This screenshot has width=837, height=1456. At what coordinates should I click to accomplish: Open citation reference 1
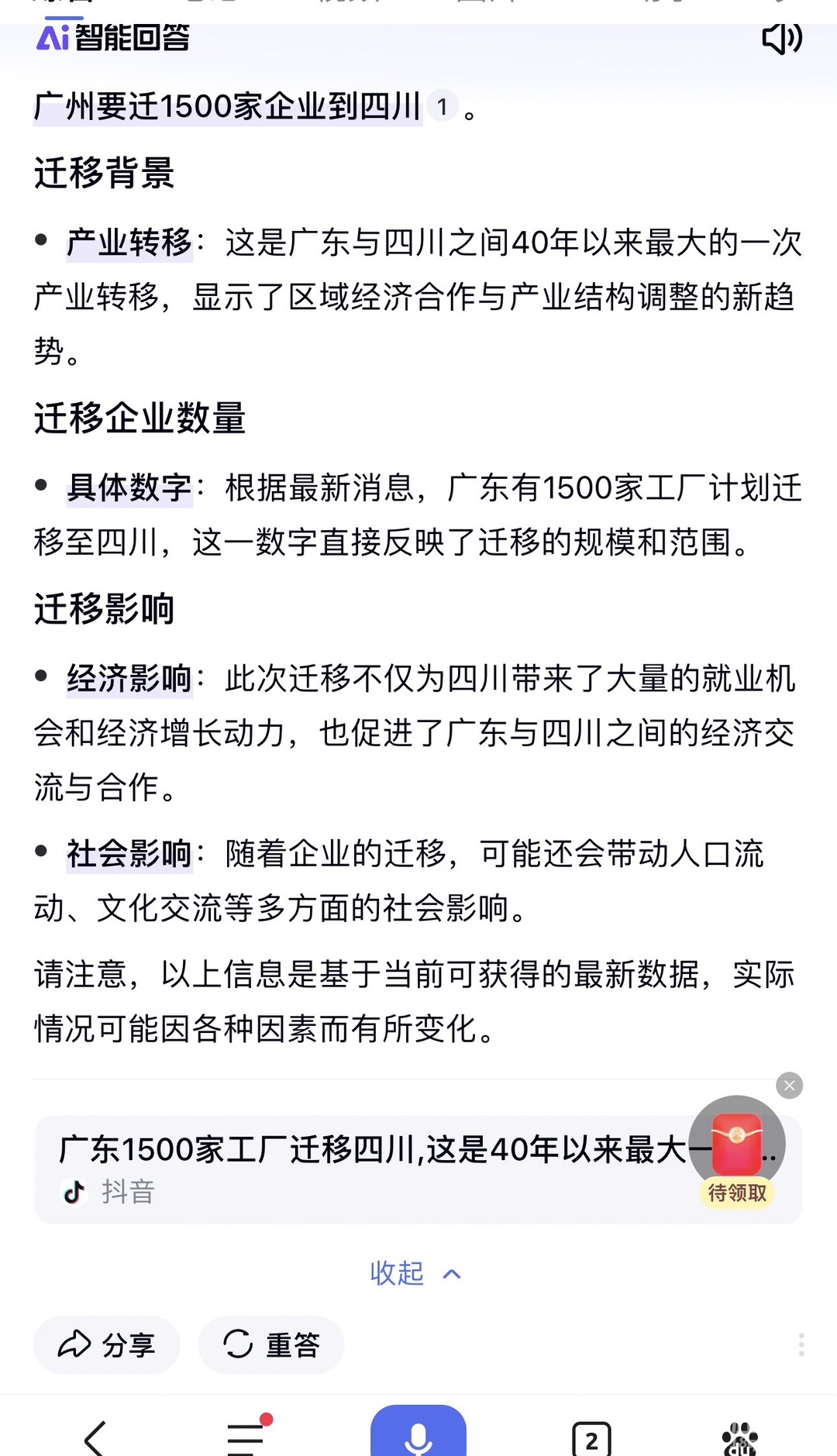442,106
